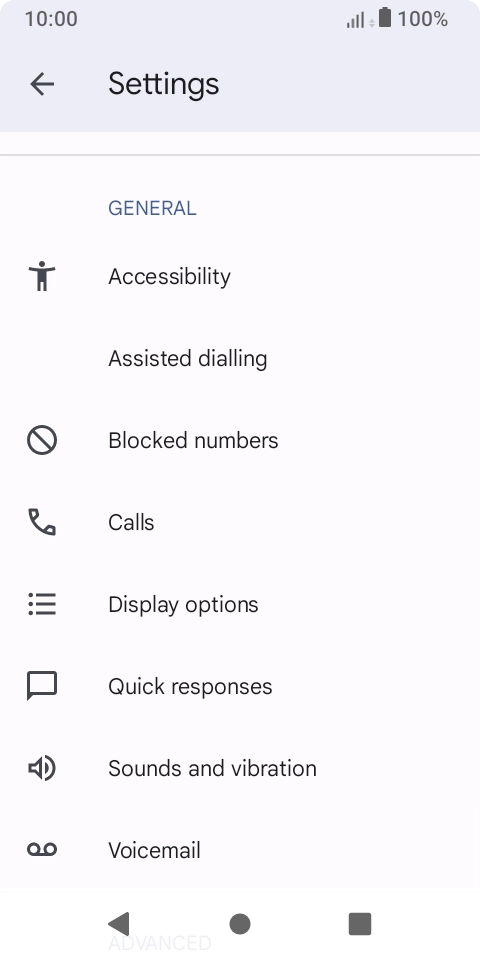Select Quick responses
The image size is (480, 960).
coord(240,687)
